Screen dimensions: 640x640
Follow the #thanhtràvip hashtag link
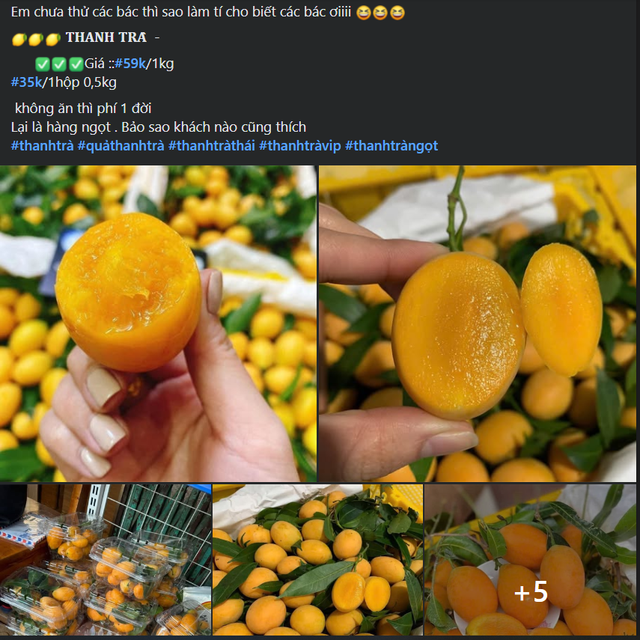299,146
